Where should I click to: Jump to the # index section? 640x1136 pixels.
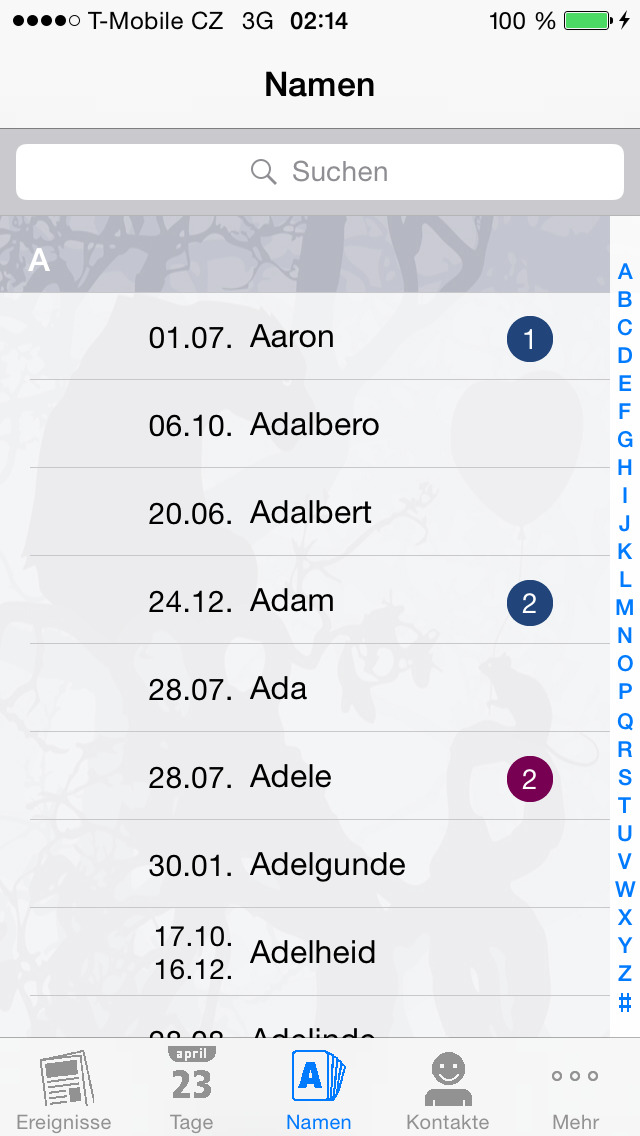click(625, 1003)
